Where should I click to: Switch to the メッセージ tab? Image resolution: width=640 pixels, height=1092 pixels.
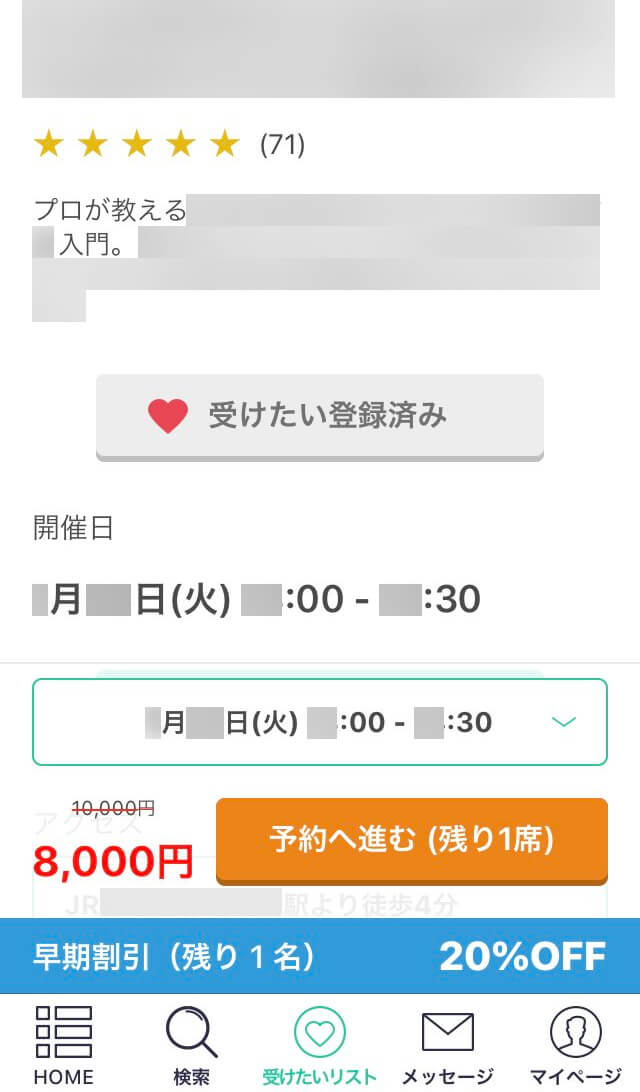pyautogui.click(x=447, y=1044)
